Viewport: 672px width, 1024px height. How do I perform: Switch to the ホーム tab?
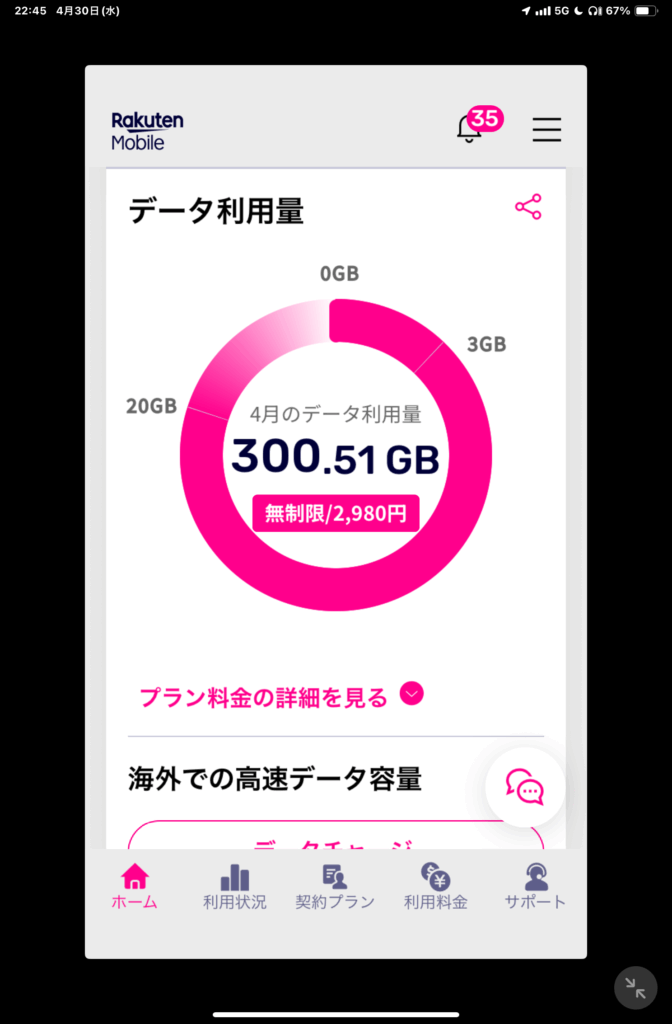pos(134,886)
